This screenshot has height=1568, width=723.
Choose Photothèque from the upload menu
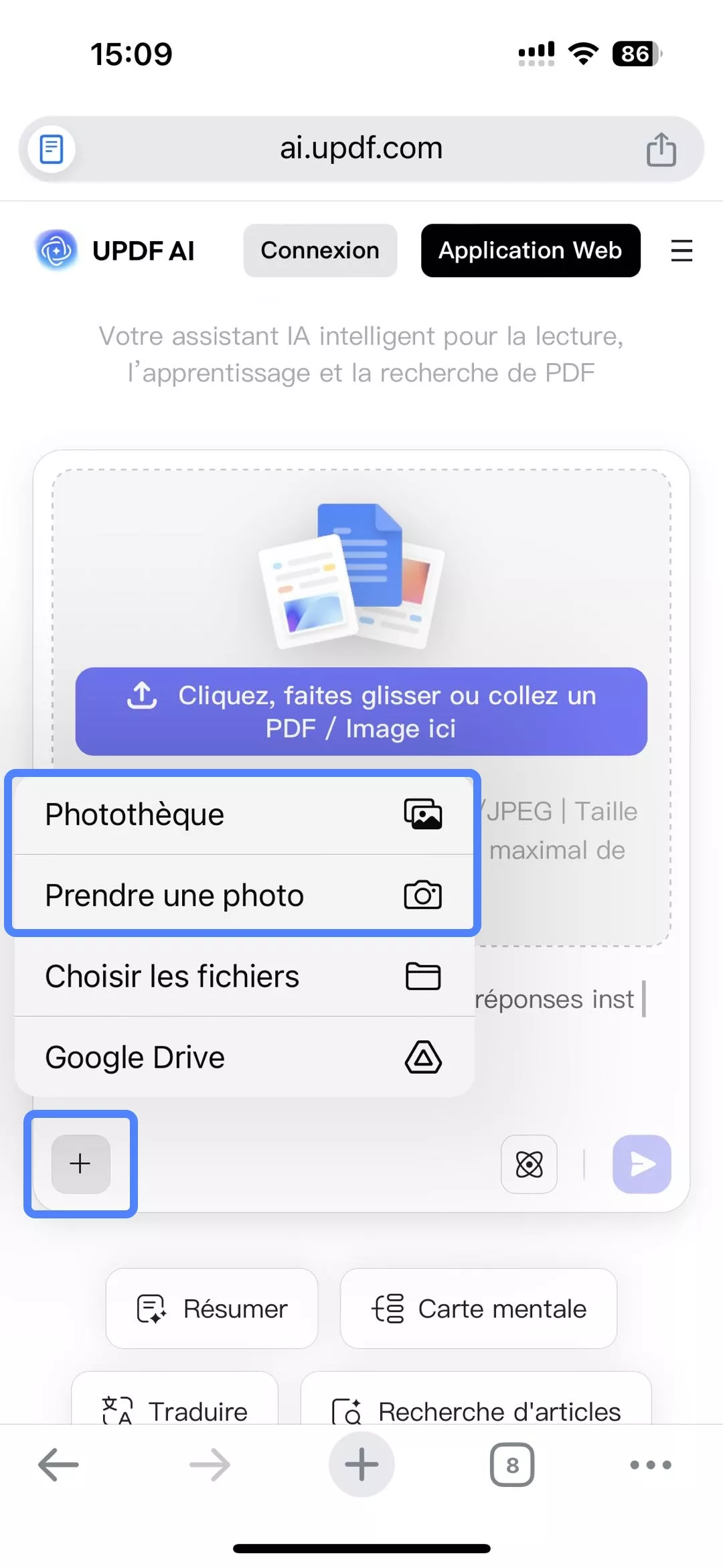pyautogui.click(x=134, y=814)
